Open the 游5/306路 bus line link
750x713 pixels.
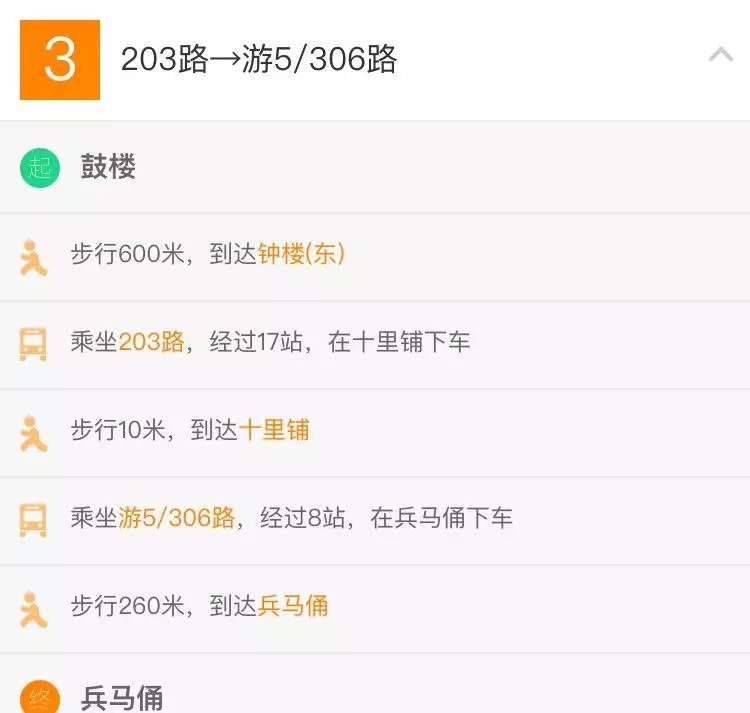pos(177,518)
